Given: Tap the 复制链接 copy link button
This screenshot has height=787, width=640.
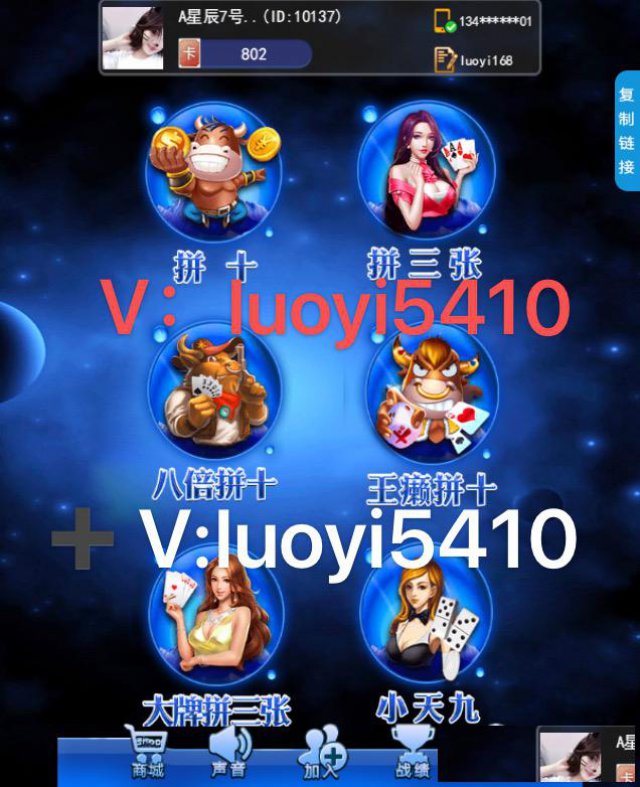Looking at the screenshot, I should pos(626,129).
